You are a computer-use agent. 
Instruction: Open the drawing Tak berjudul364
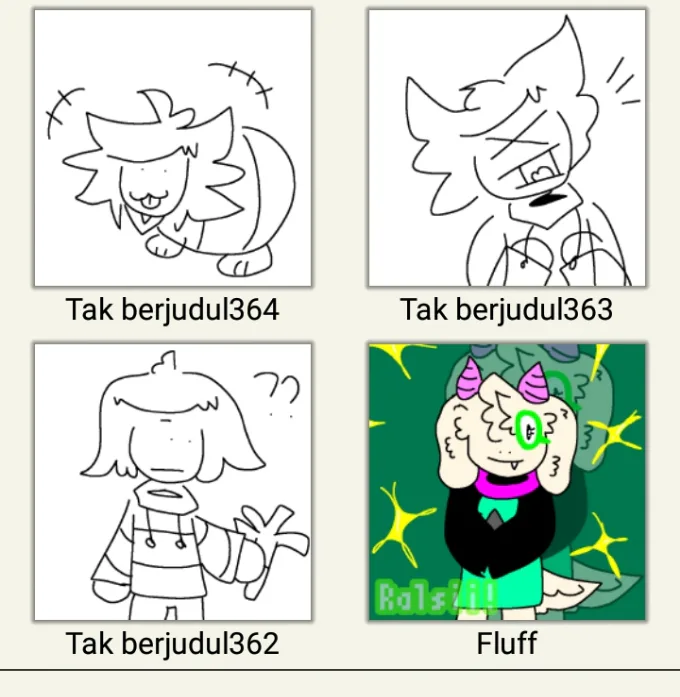coord(172,148)
